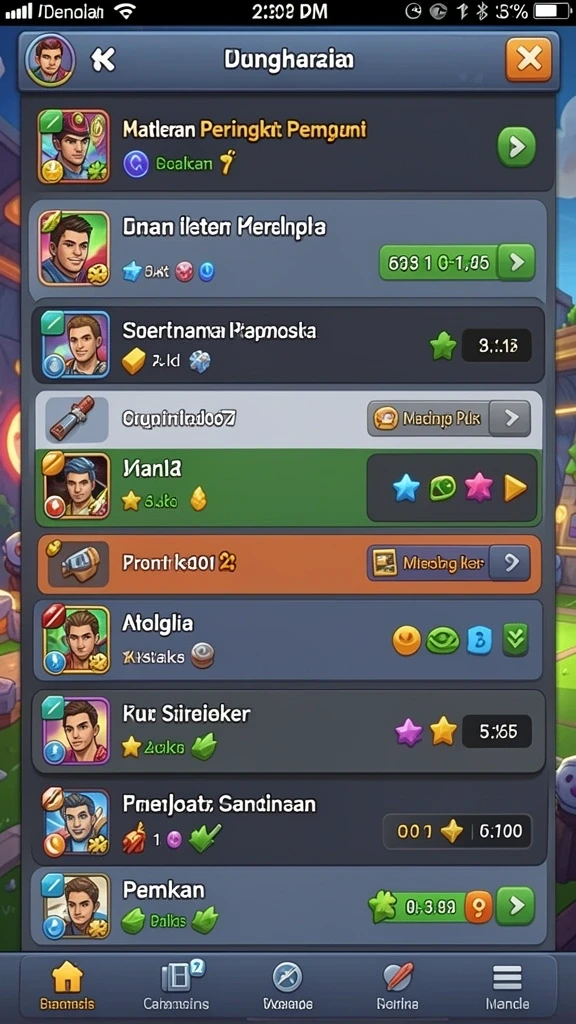Screen dimensions: 576x1024
Task: Open the Kur Stireioker row
Action: (x=288, y=731)
